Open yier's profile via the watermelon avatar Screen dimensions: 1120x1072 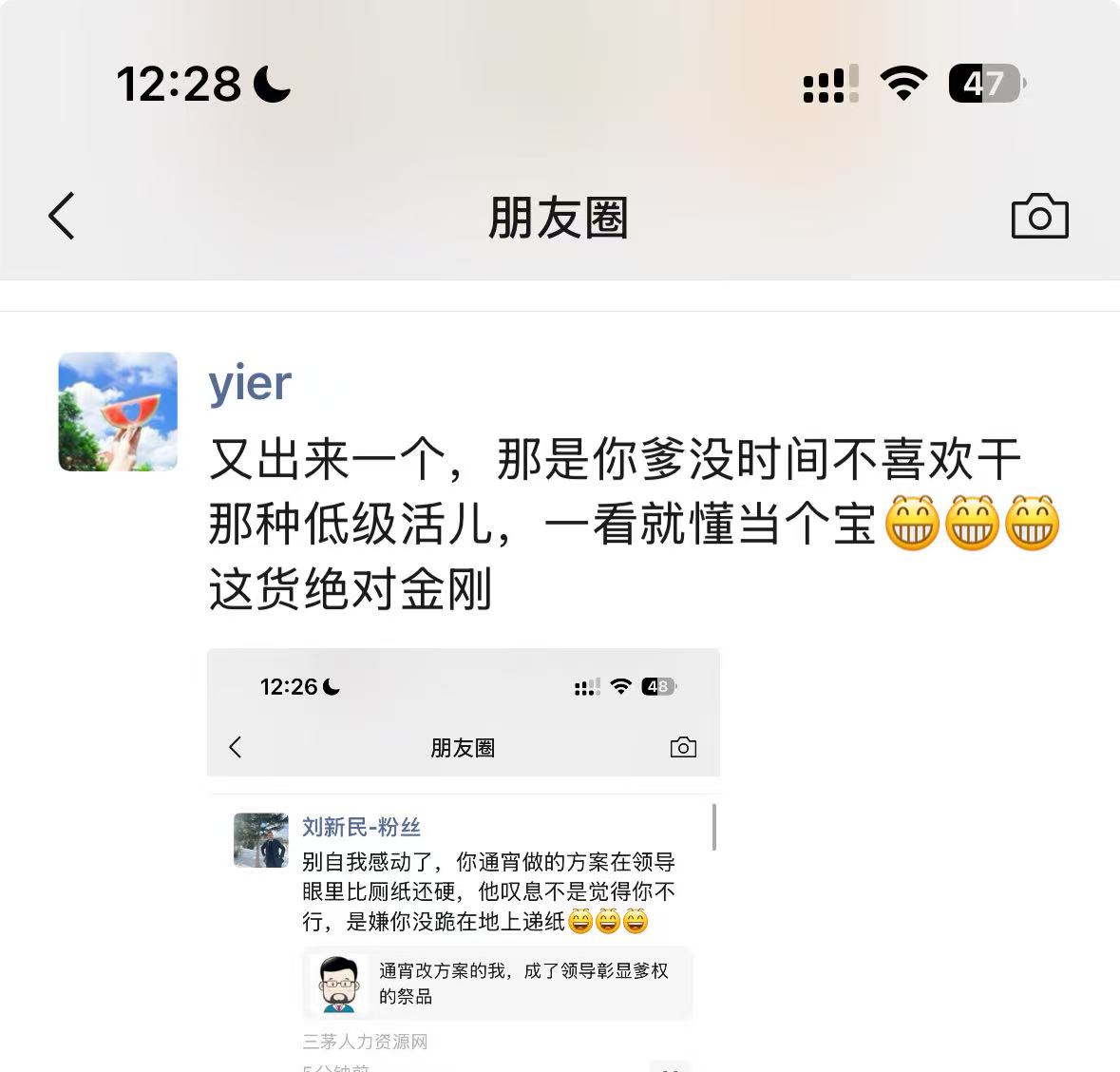118,412
